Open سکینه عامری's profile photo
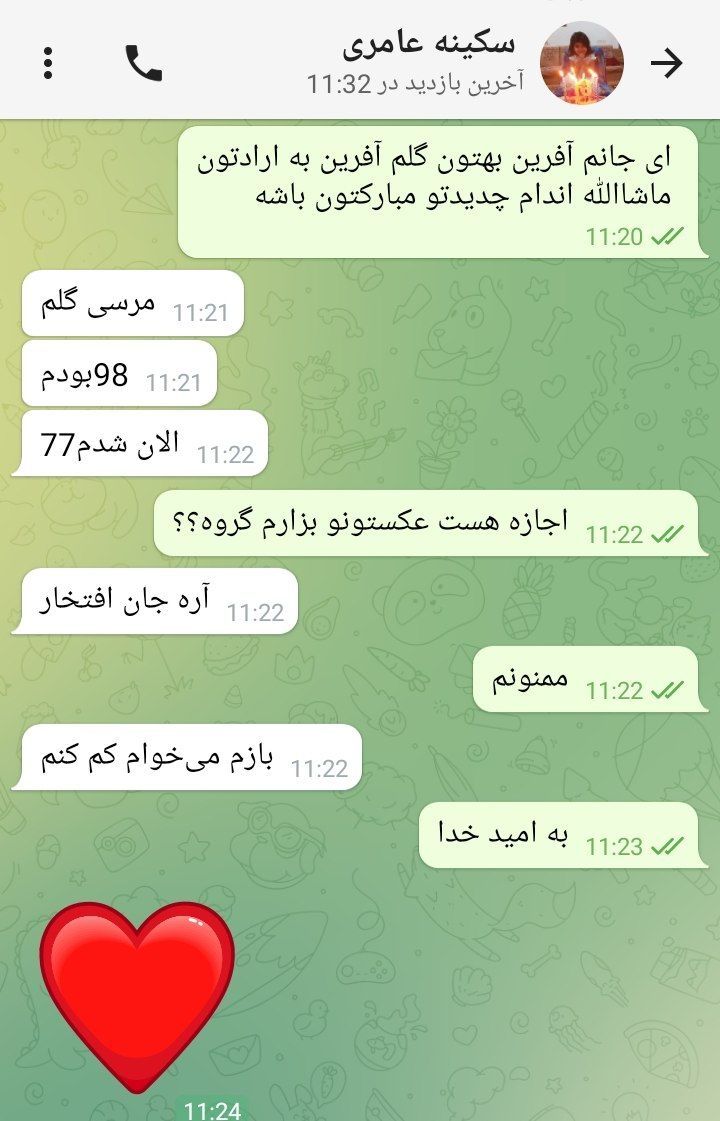The width and height of the screenshot is (720, 1121). click(x=581, y=63)
